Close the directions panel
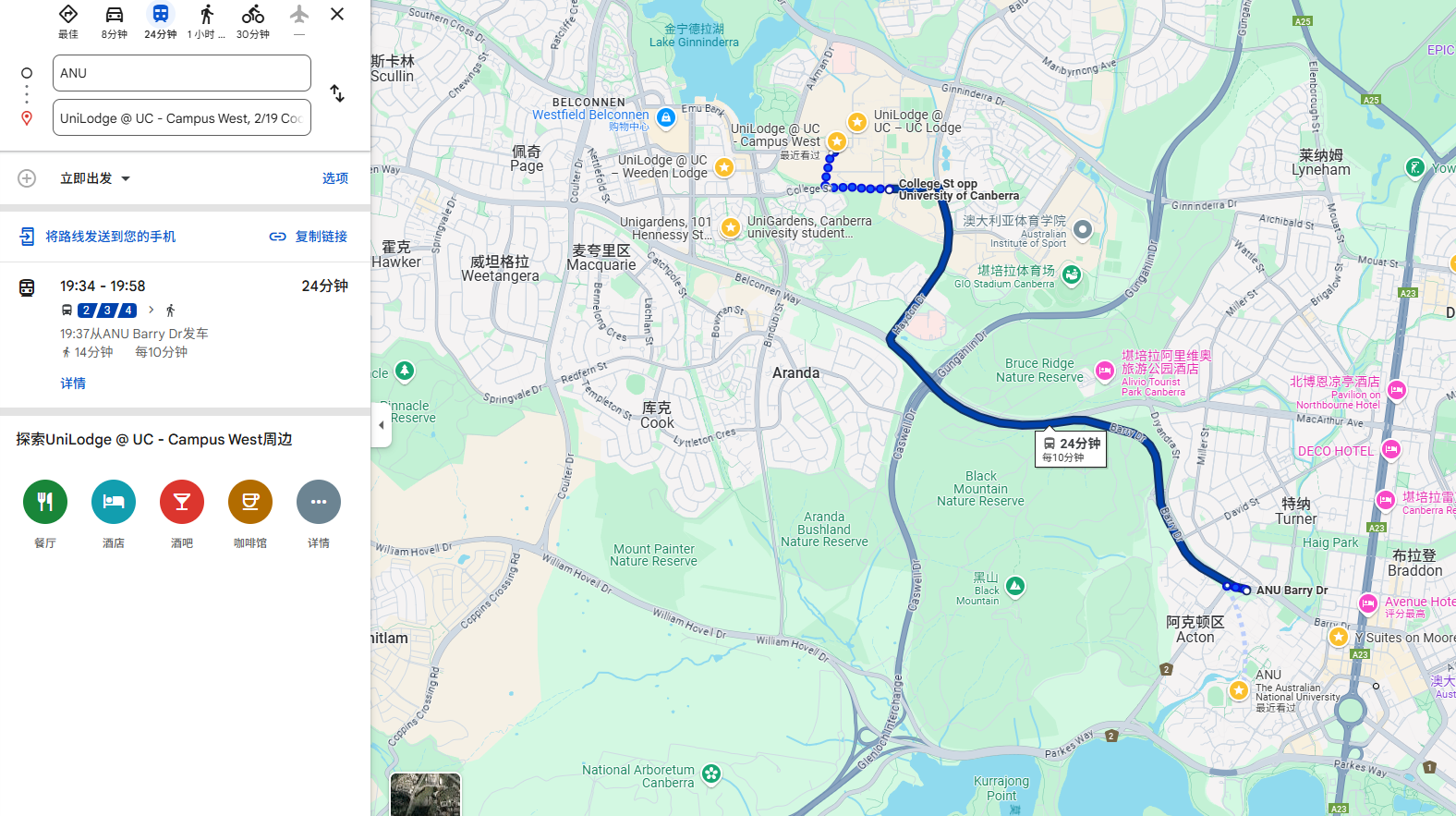The width and height of the screenshot is (1456, 816). pyautogui.click(x=337, y=14)
